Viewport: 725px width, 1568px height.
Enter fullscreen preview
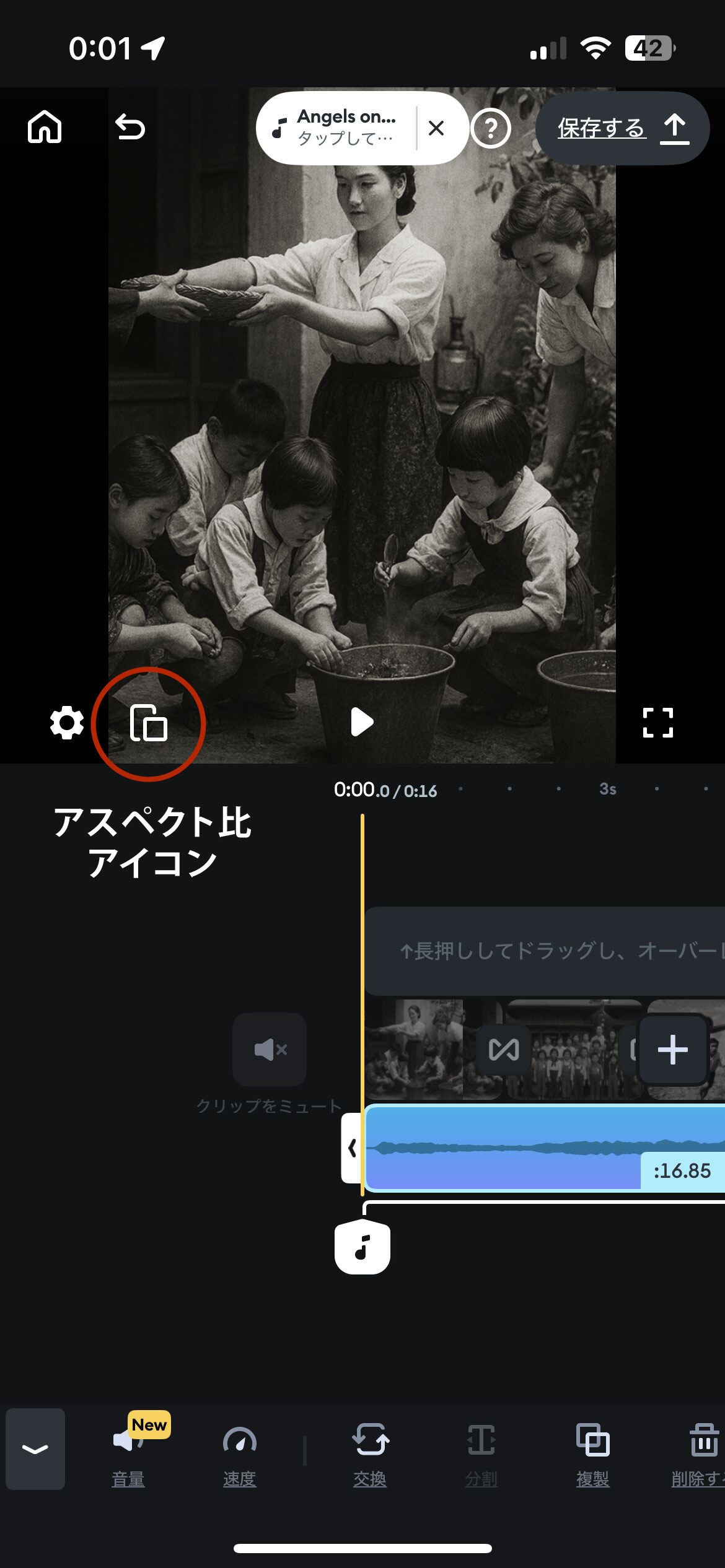tap(657, 723)
